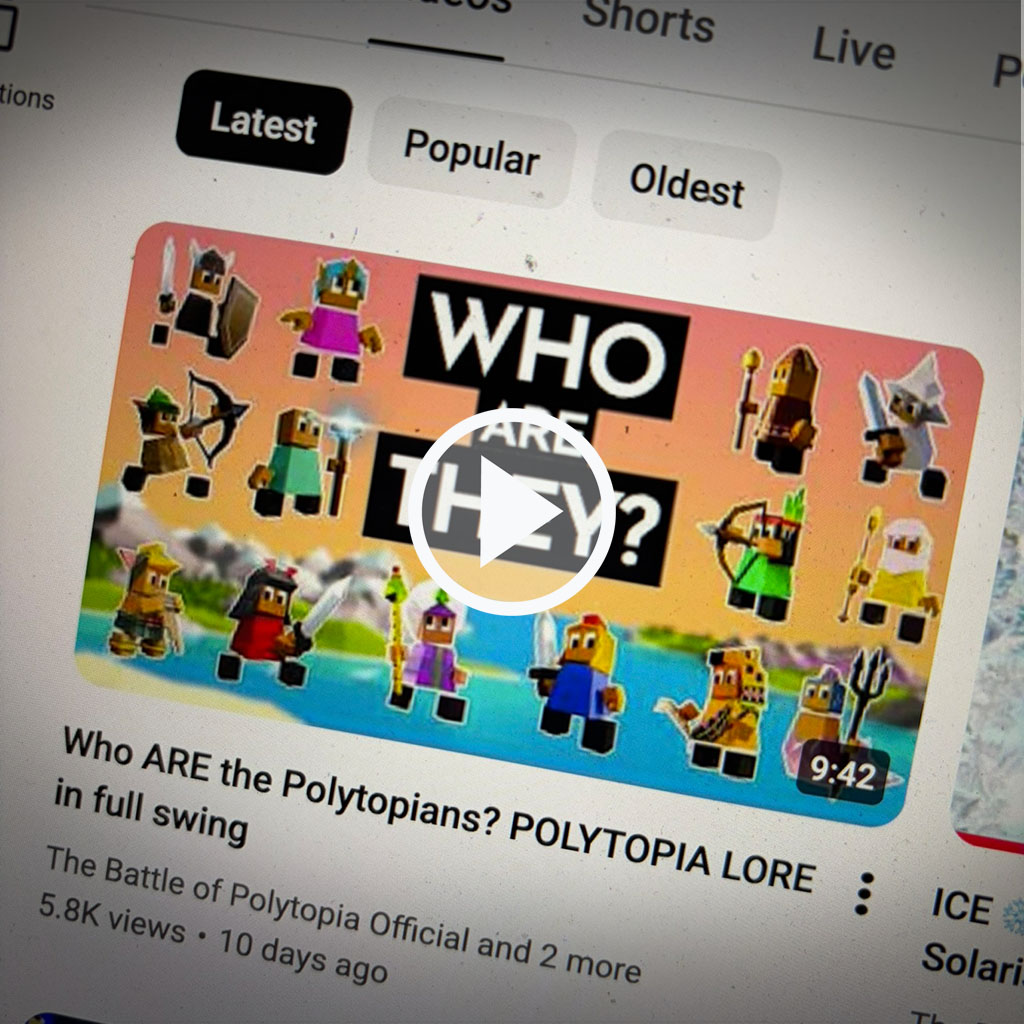Switch to the Shorts tab
The width and height of the screenshot is (1024, 1024).
point(648,20)
